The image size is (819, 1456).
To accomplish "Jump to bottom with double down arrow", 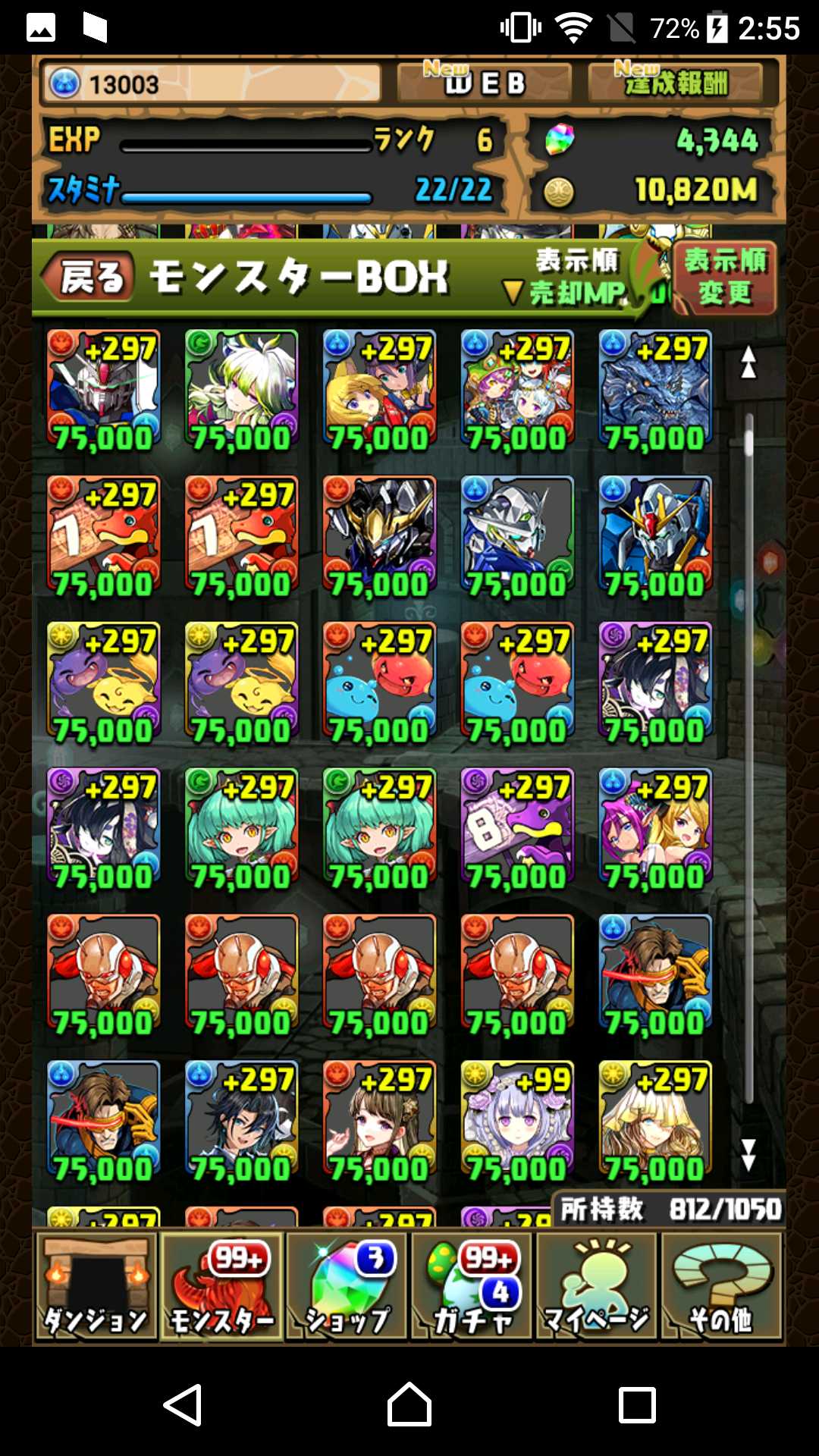I will pos(748,1155).
